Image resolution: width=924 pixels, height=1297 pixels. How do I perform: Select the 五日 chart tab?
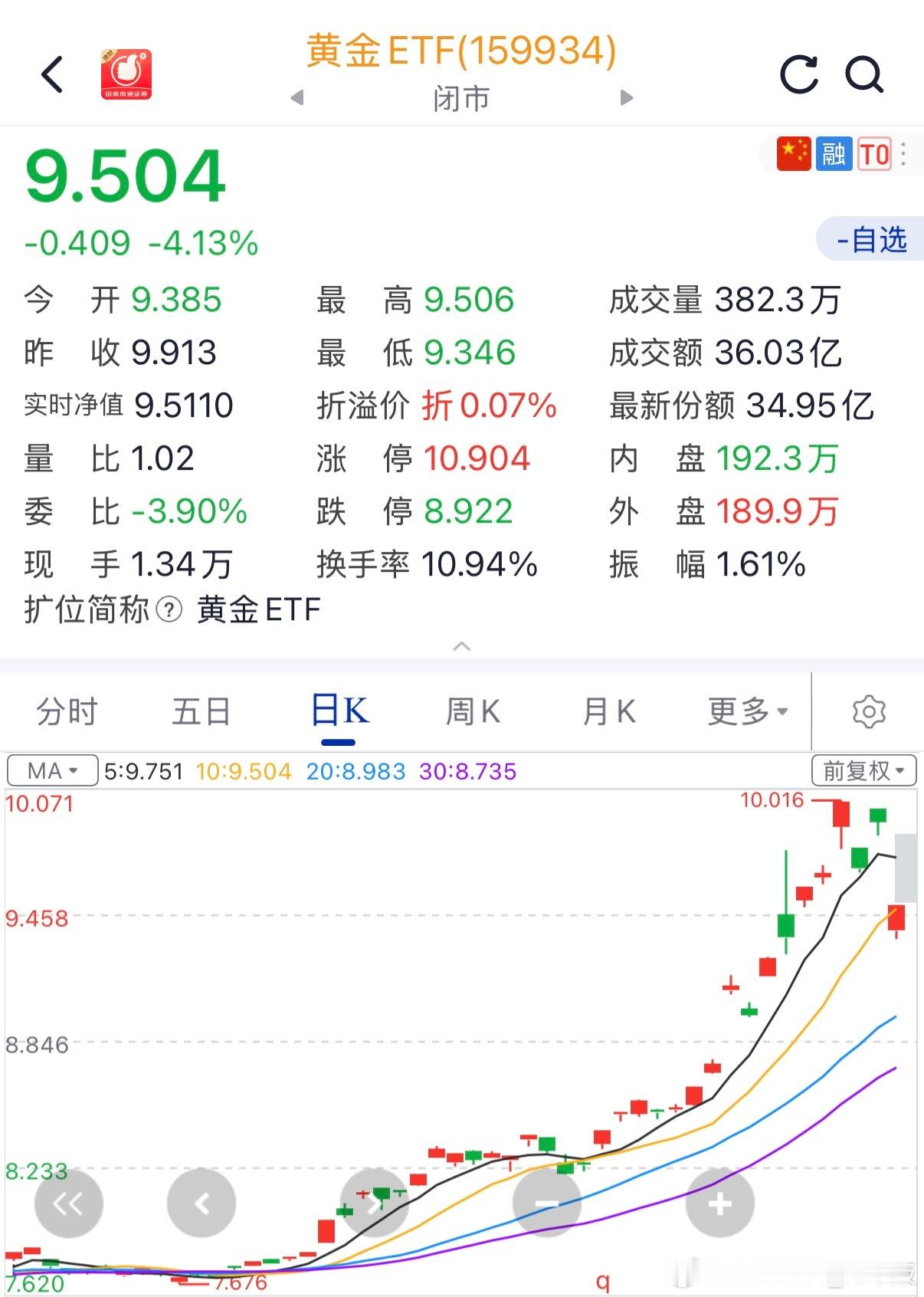201,711
